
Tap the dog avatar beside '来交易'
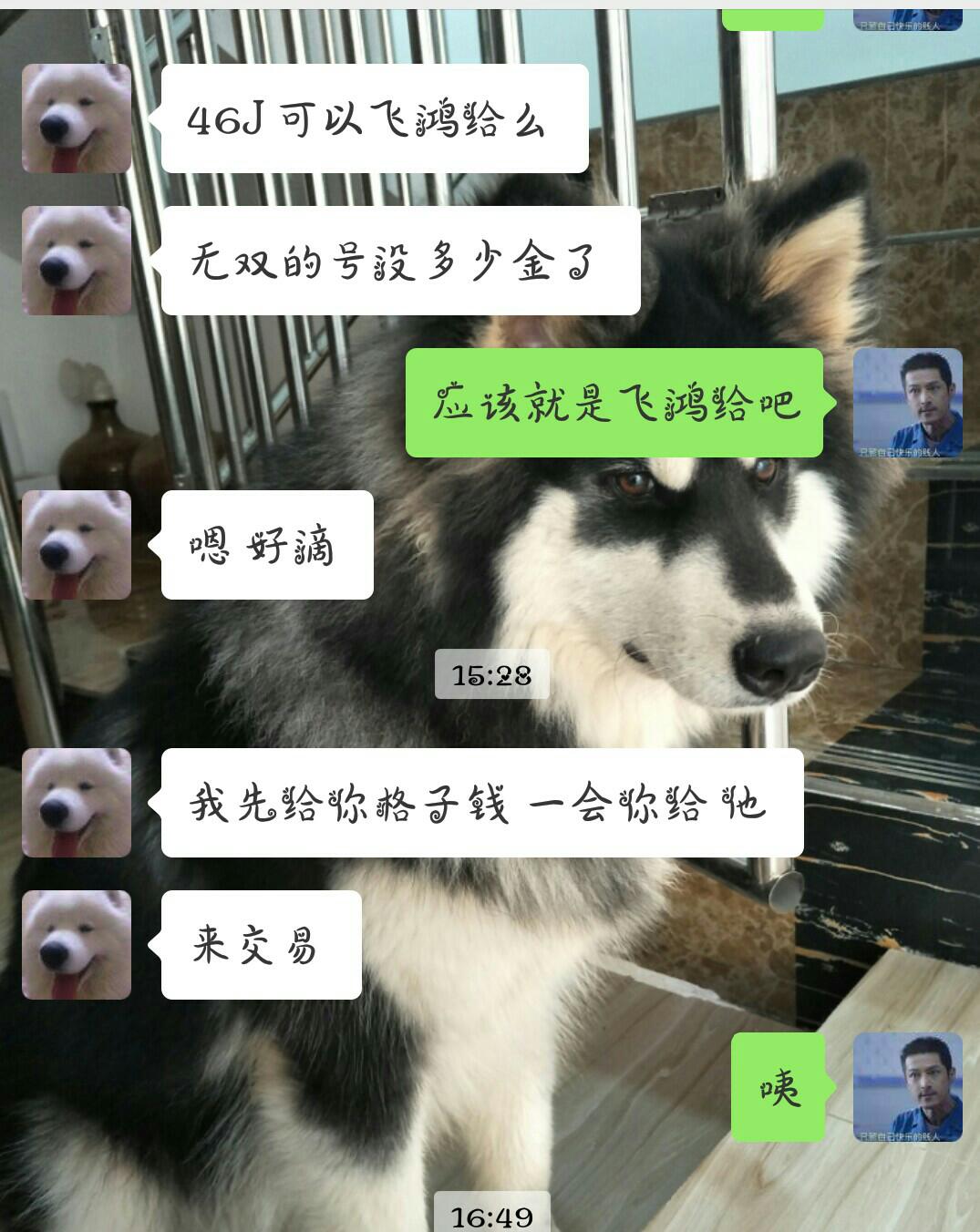coord(77,945)
